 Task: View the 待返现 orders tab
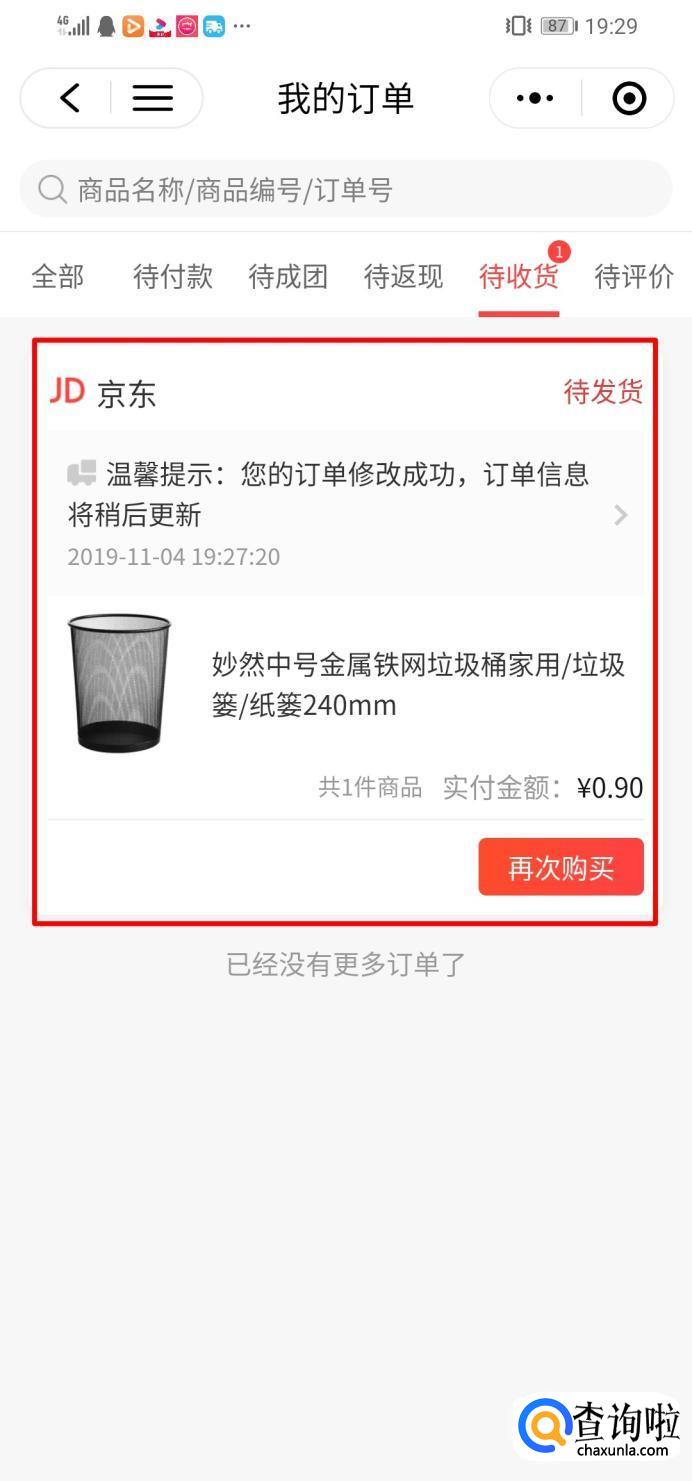click(403, 276)
